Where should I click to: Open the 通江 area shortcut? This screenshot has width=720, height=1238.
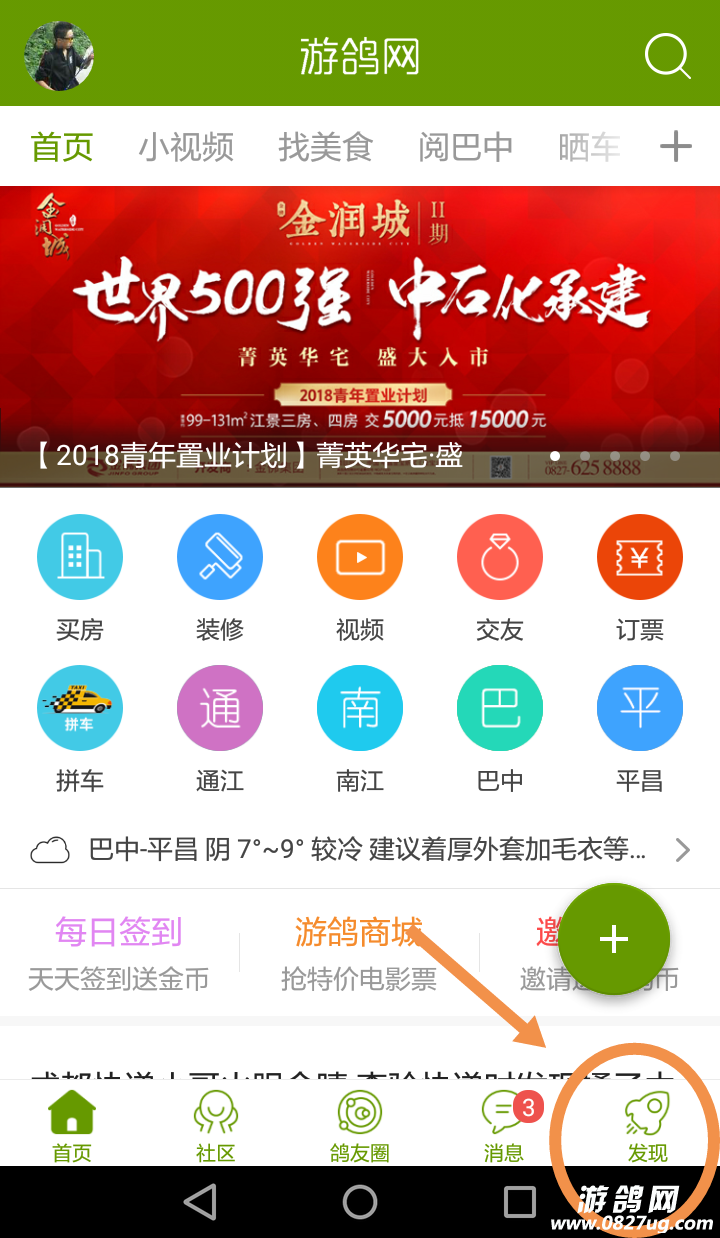tap(220, 726)
